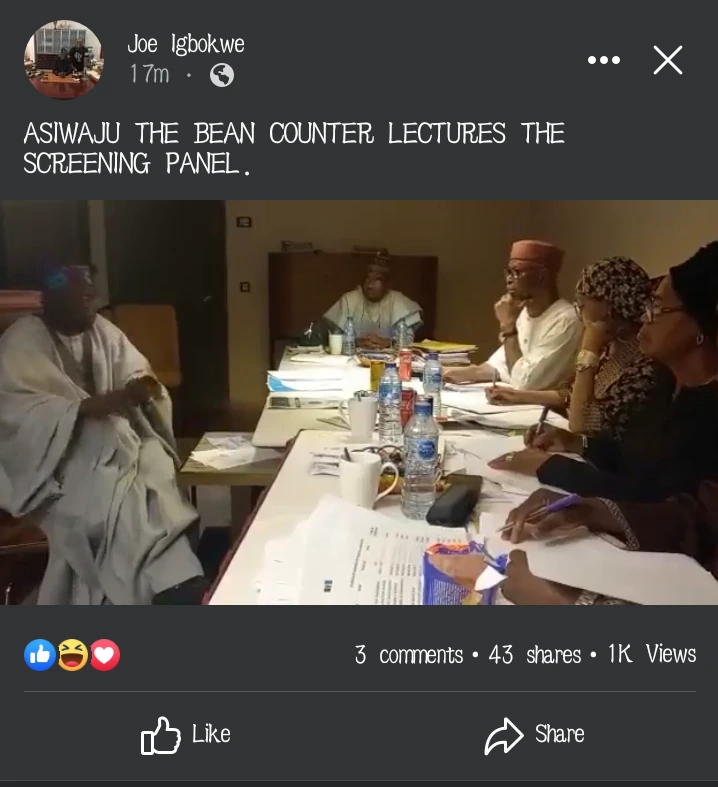Open Joe Igbokwe's profile name link
Viewport: 718px width, 787px height.
pyautogui.click(x=186, y=44)
